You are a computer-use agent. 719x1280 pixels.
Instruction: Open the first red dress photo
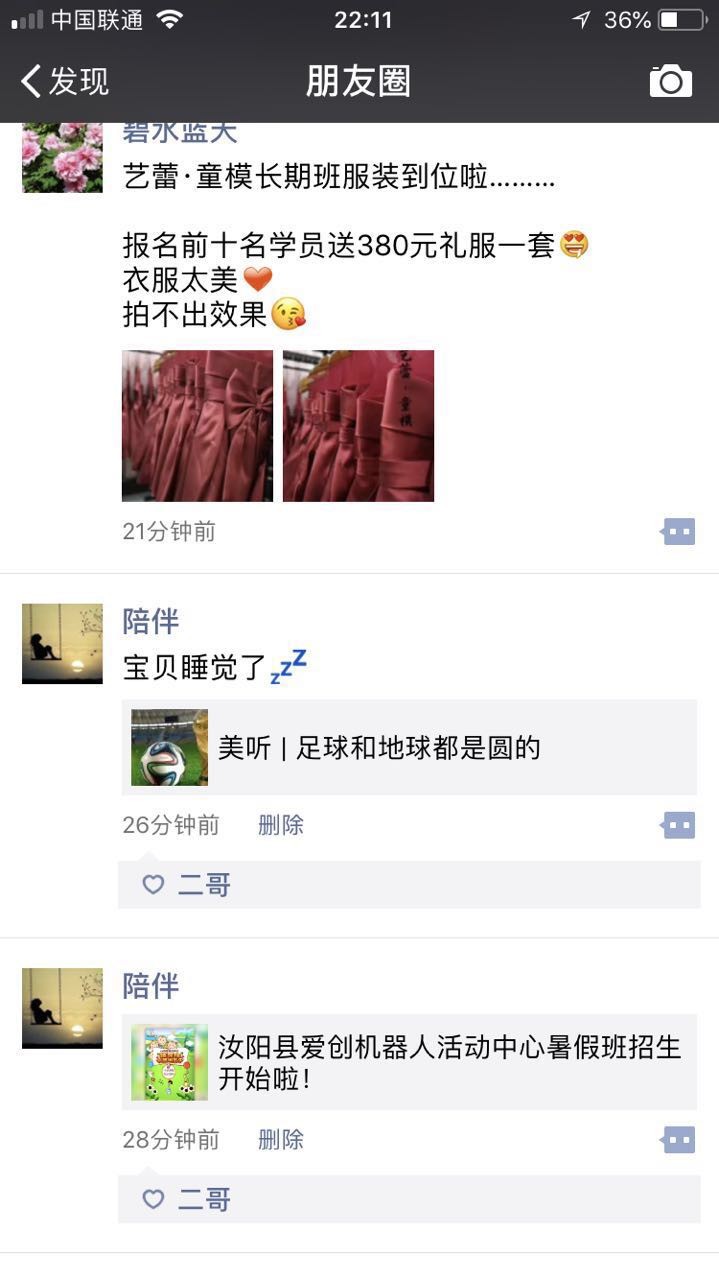pos(197,425)
